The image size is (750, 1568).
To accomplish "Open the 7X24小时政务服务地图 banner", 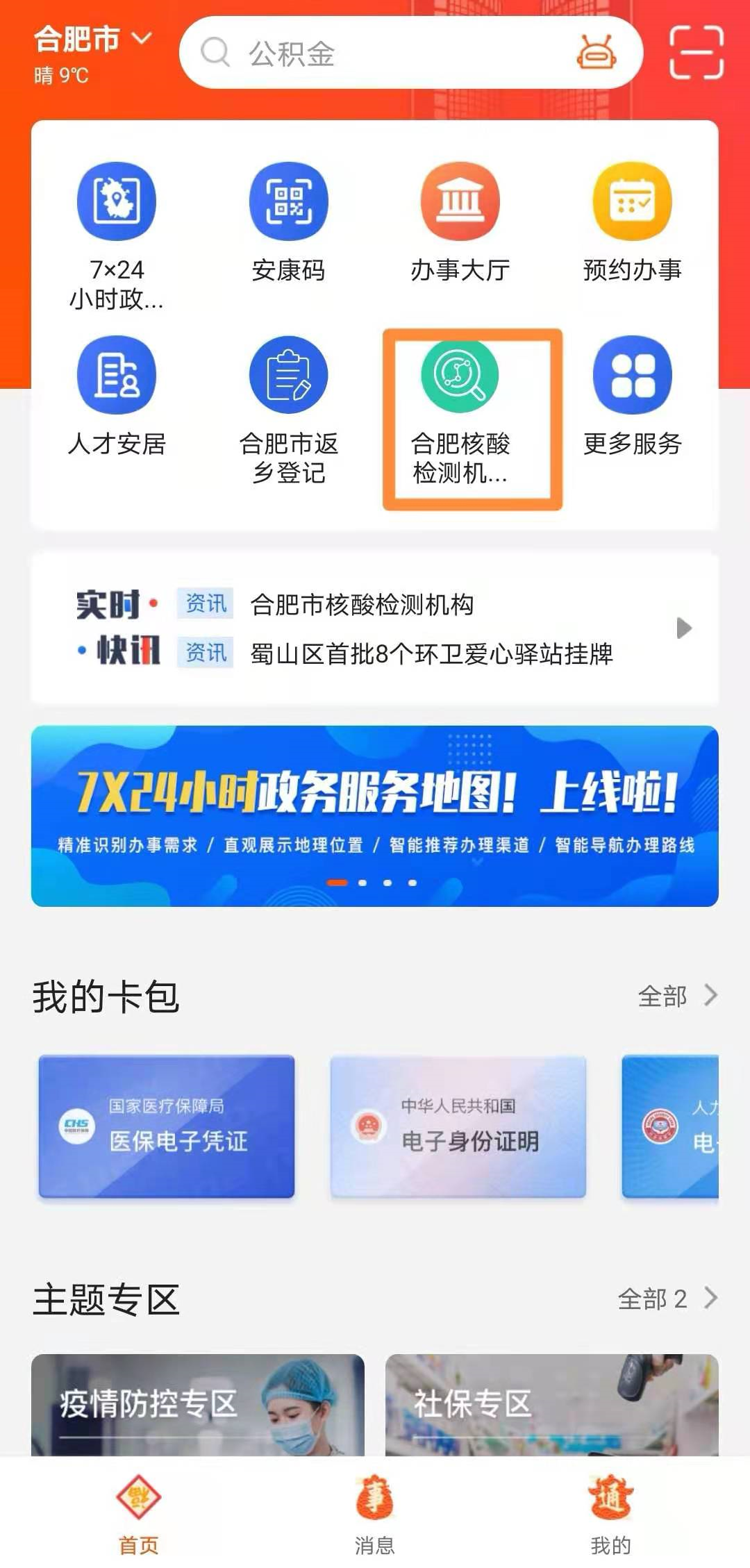I will point(375,816).
